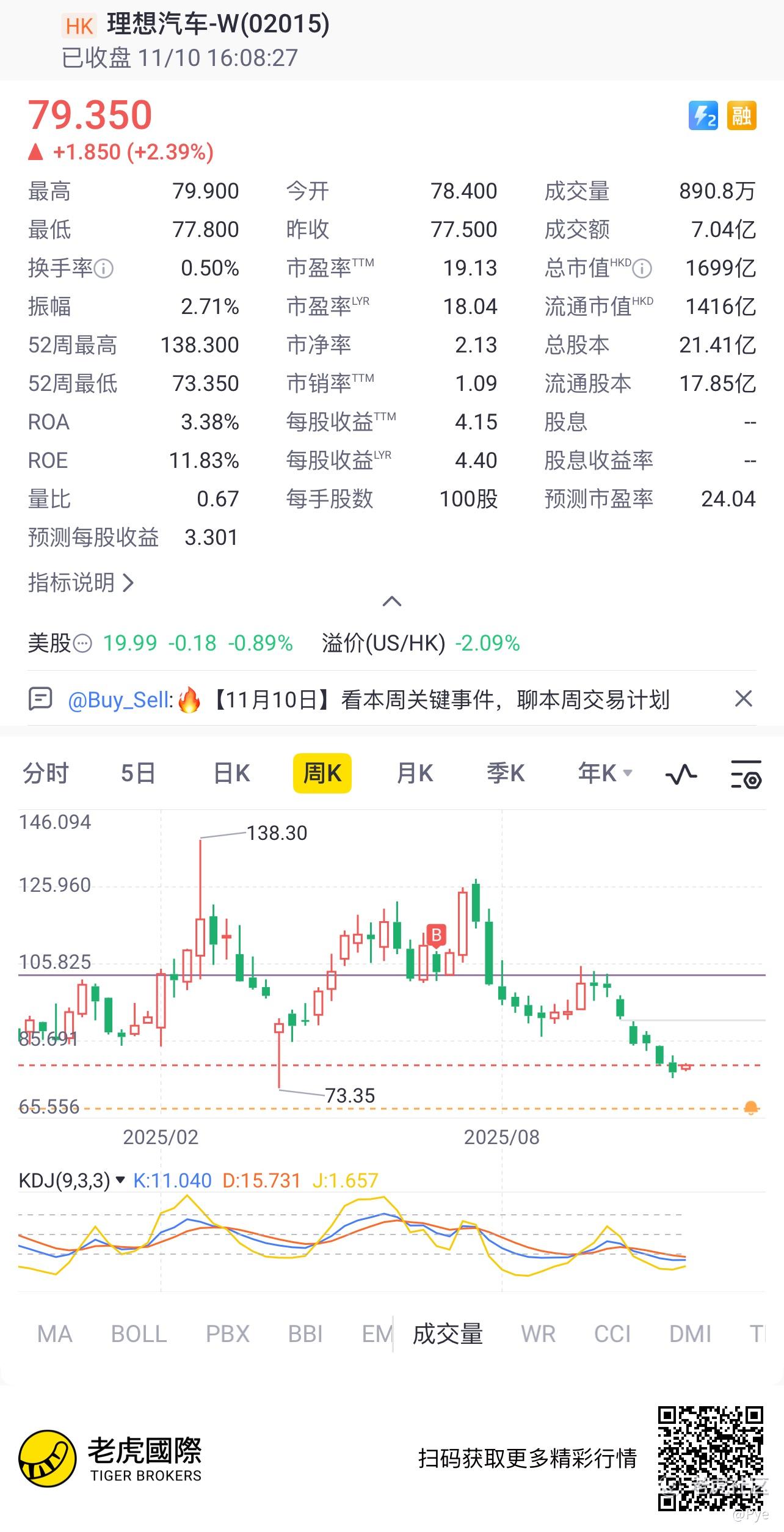The height and width of the screenshot is (1532, 784).
Task: Select the CCI indicator
Action: 612,1334
